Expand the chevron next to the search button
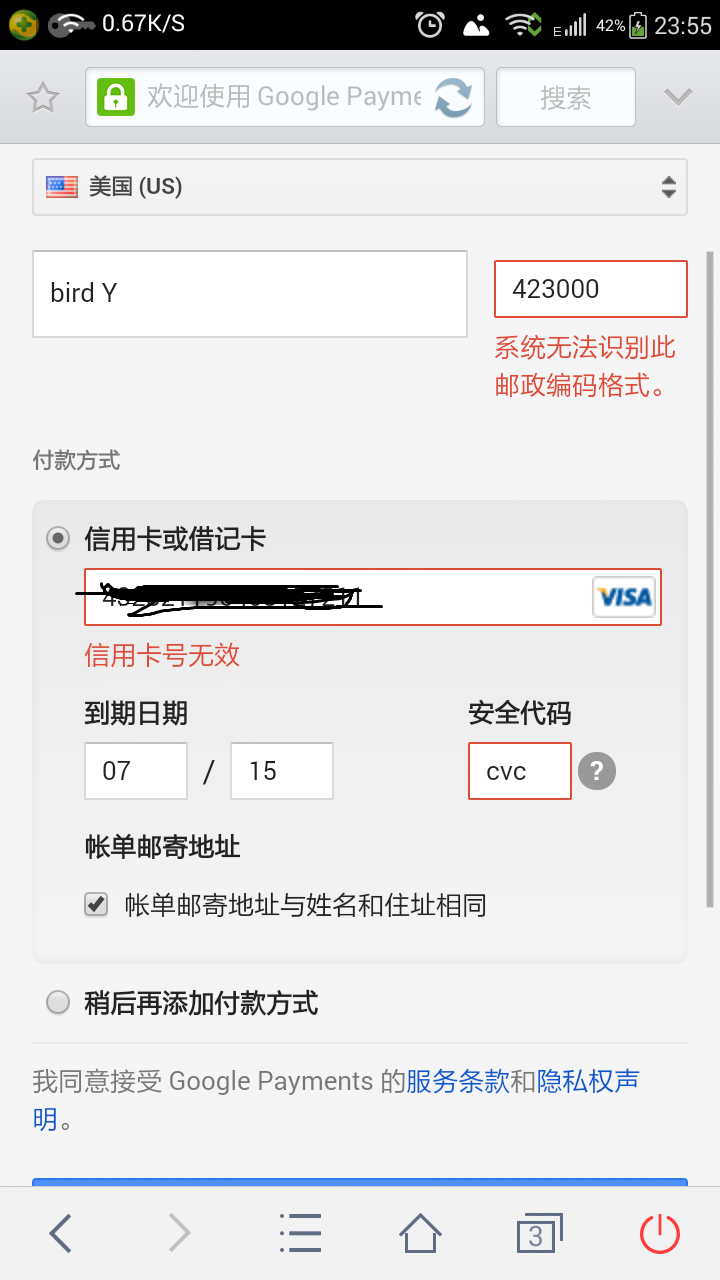Viewport: 720px width, 1280px height. 677,97
